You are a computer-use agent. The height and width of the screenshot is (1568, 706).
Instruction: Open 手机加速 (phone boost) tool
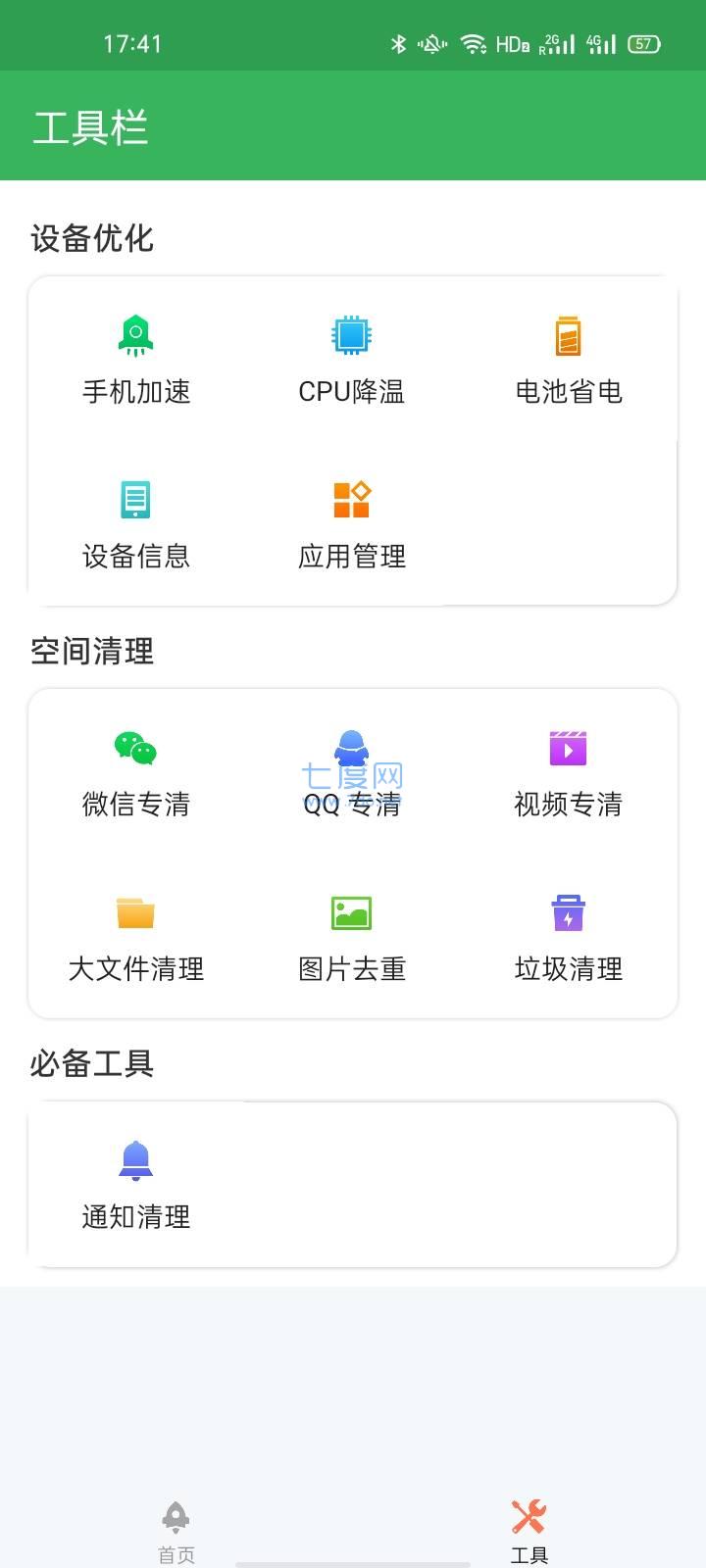click(x=134, y=358)
